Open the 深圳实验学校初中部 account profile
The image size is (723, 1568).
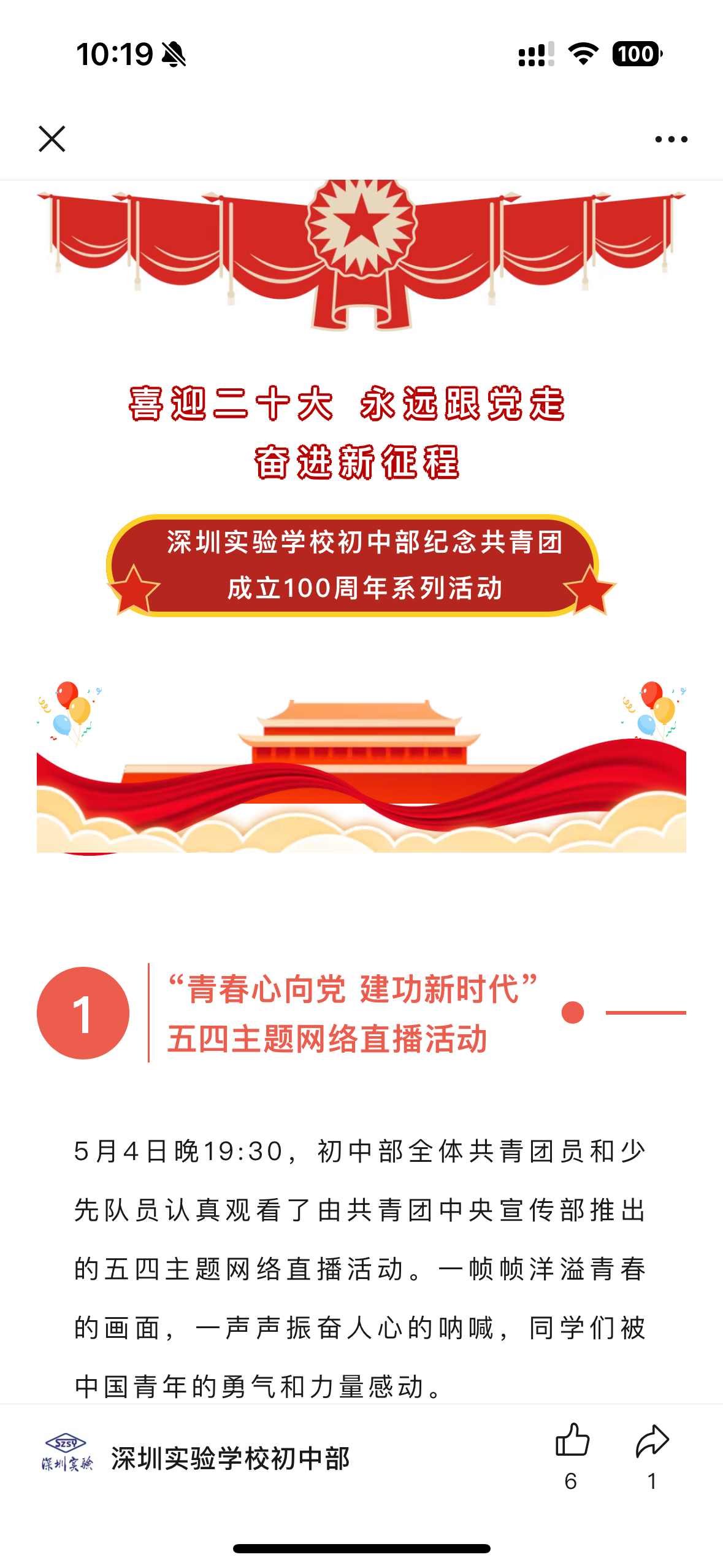(229, 1458)
